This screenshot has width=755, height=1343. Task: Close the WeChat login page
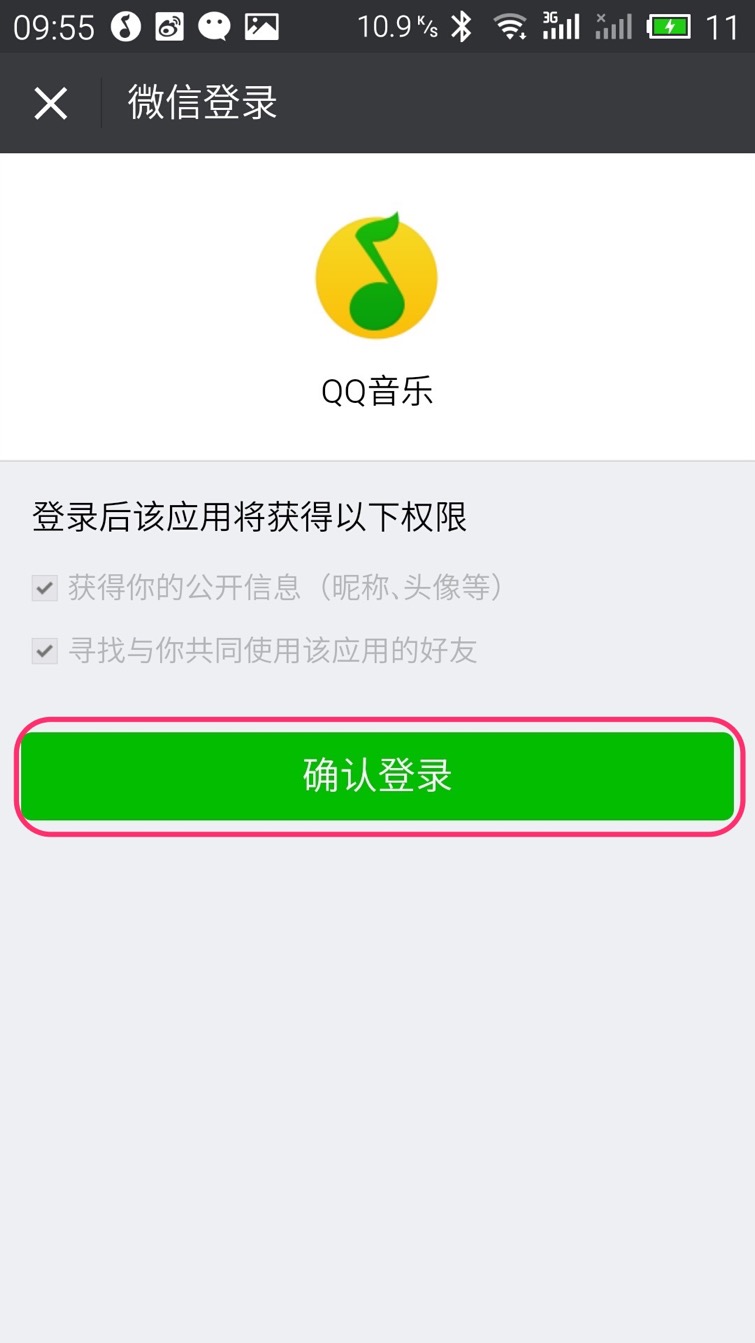click(x=50, y=103)
